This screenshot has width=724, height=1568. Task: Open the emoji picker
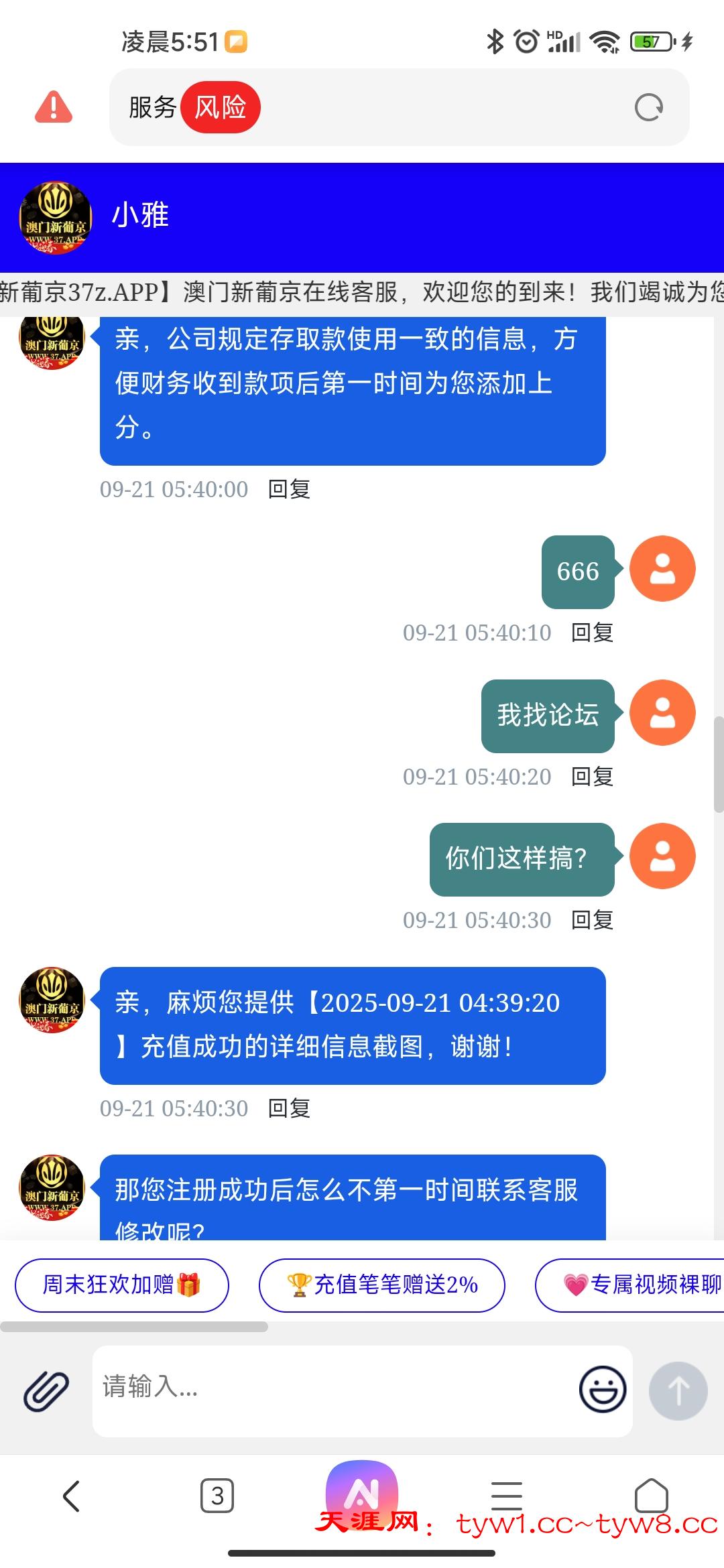tap(603, 1389)
